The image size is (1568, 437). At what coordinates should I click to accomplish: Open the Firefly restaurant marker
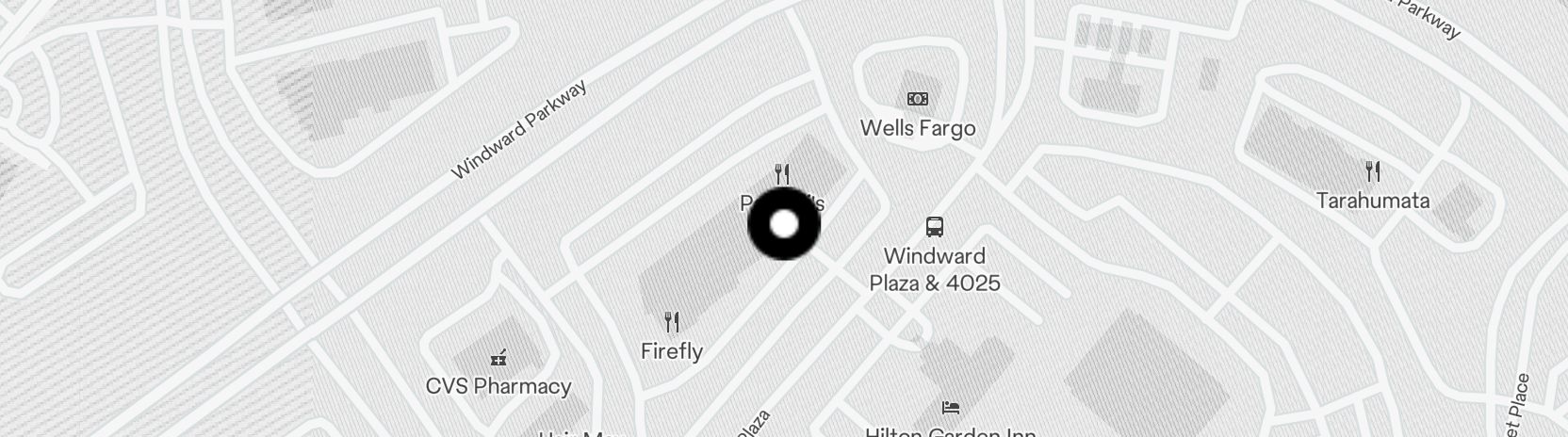(672, 323)
